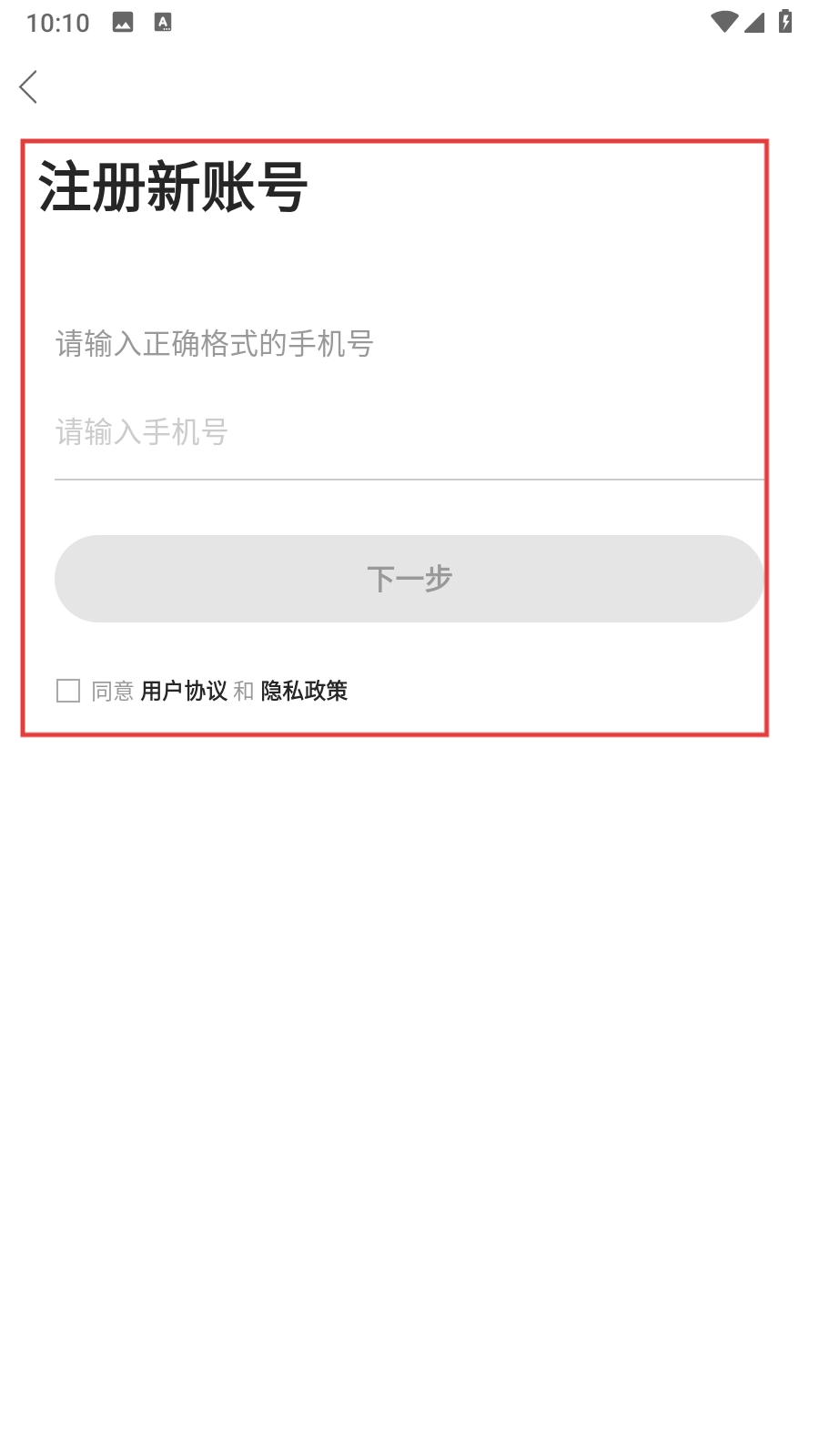The height and width of the screenshot is (1456, 819).
Task: Tap the 下一步 next-step button
Action: coord(409,579)
